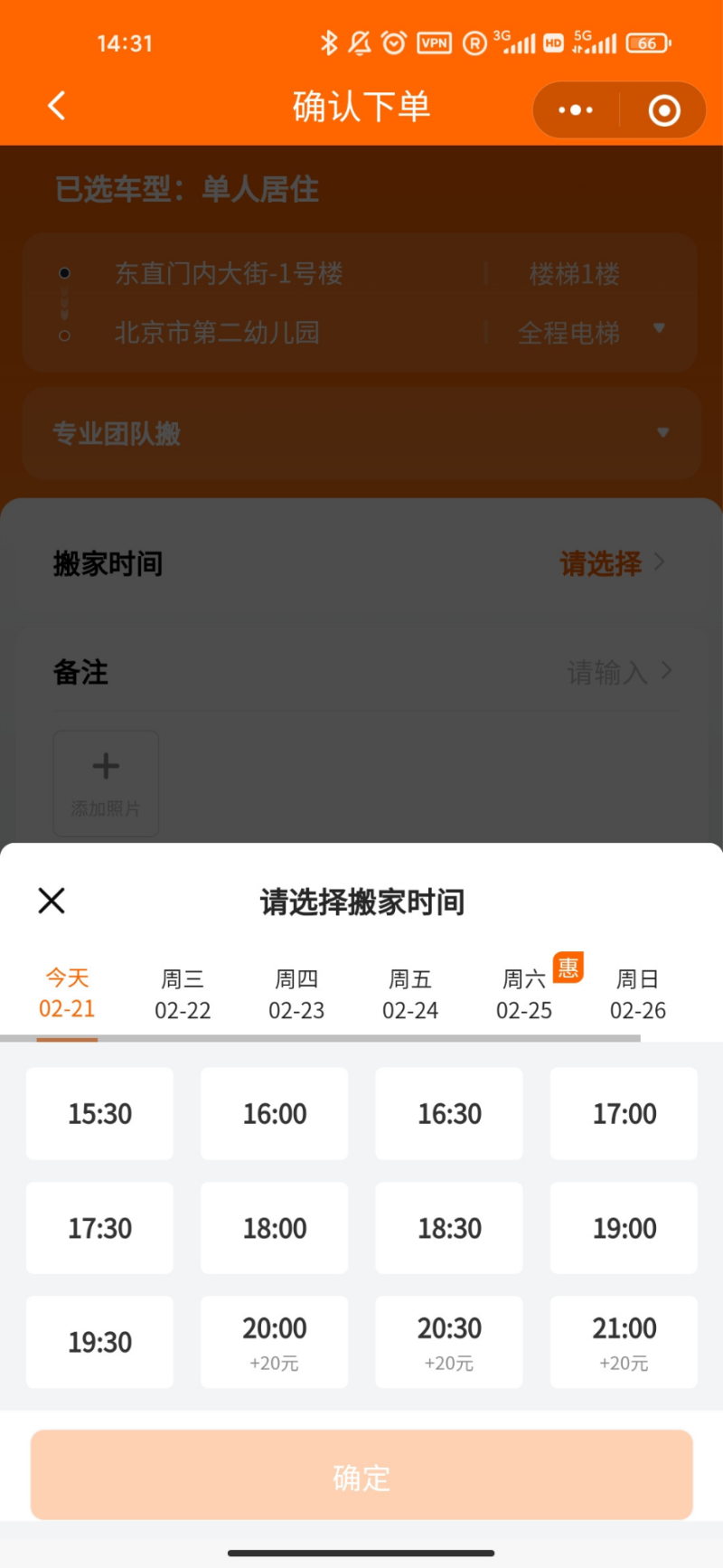Confirm the time with the 确定 button
This screenshot has height=1568, width=723.
tap(361, 1475)
